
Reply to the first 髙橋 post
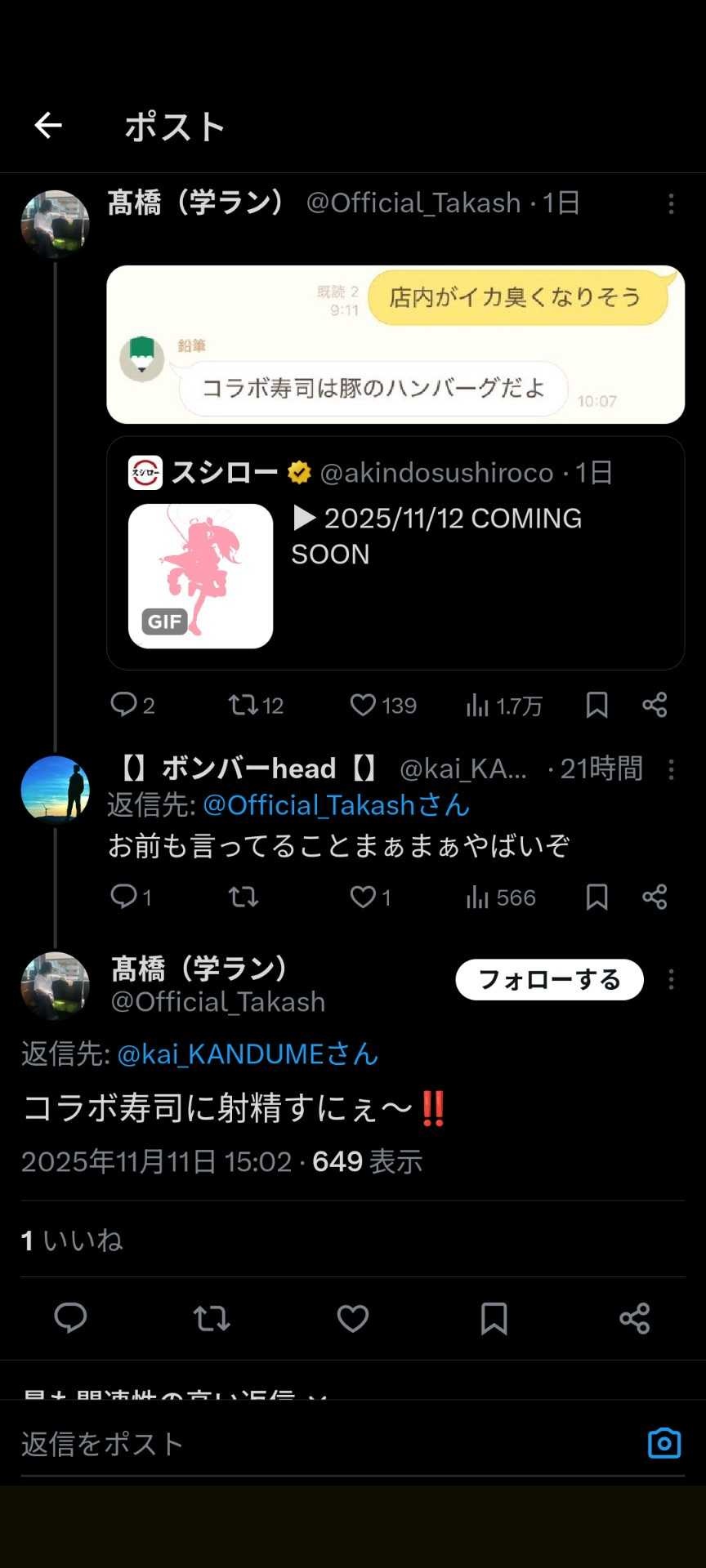123,705
